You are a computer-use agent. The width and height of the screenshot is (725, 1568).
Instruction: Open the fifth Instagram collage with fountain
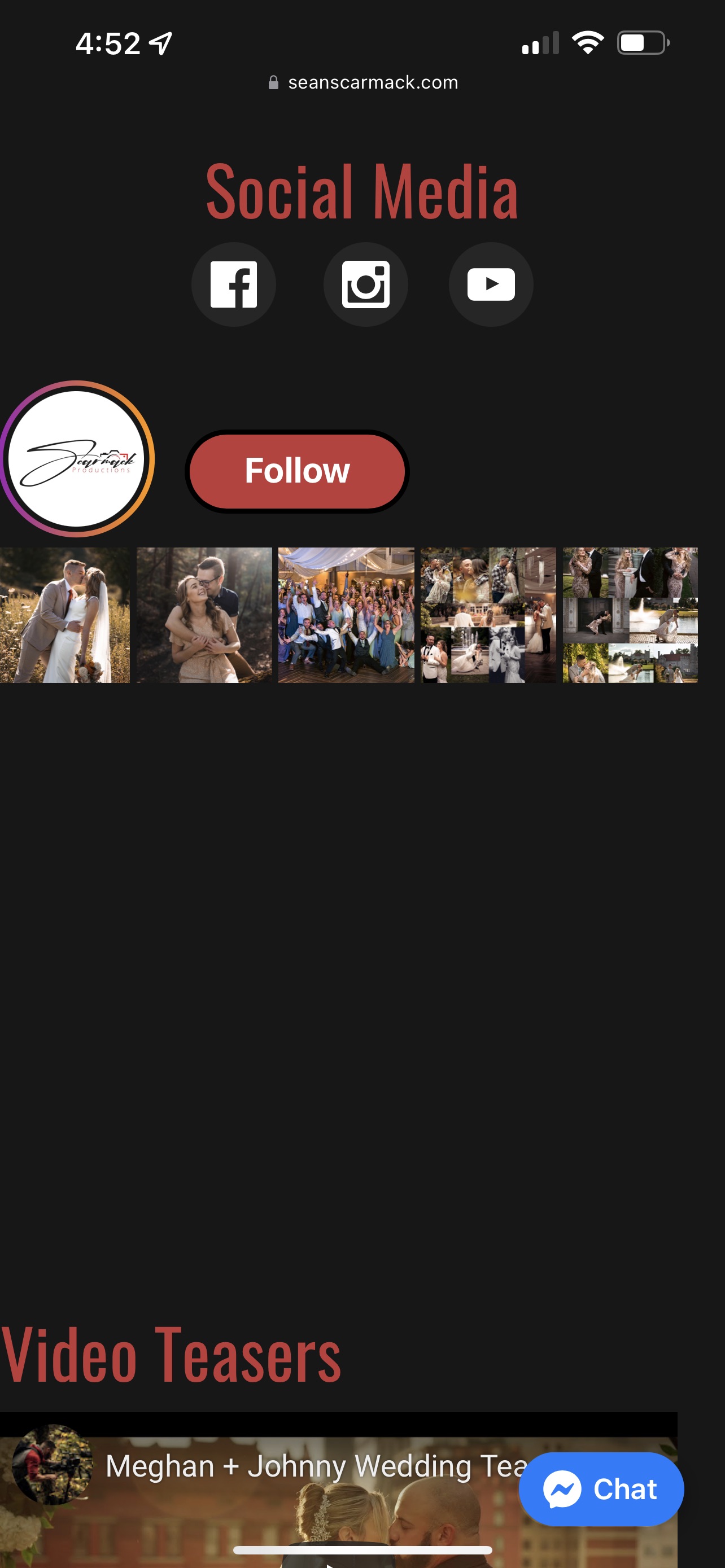pyautogui.click(x=630, y=615)
